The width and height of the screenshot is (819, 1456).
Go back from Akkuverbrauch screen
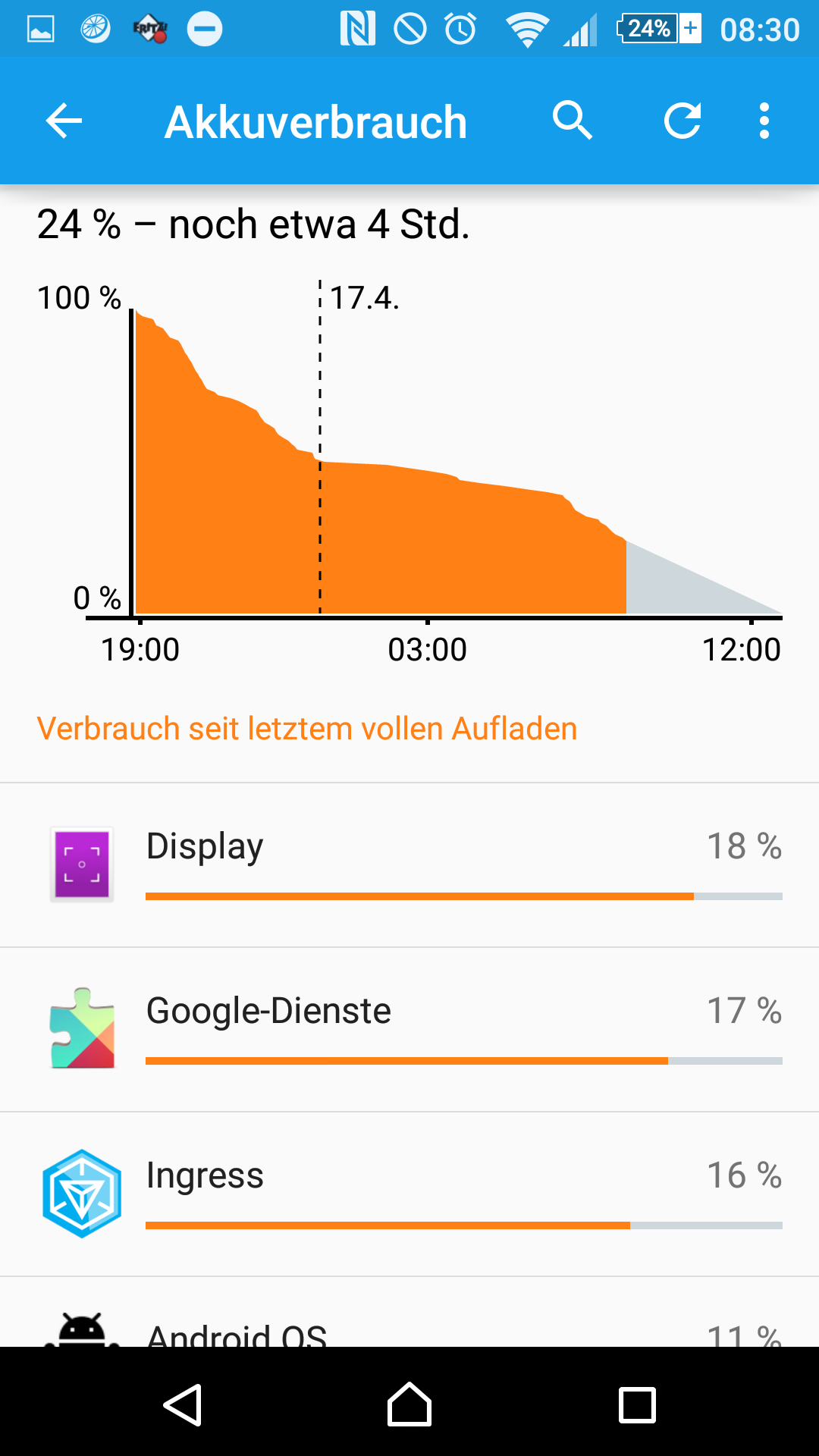tap(64, 121)
